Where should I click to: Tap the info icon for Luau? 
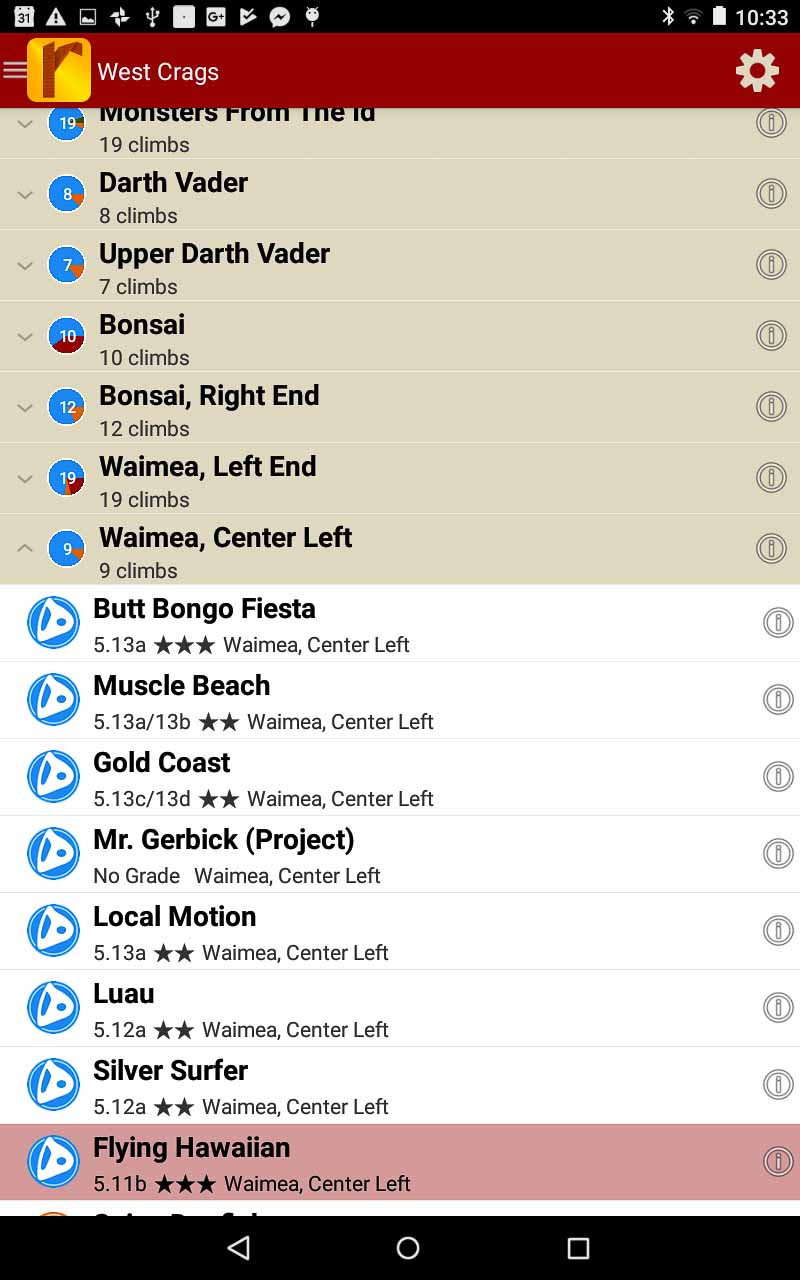(777, 1007)
